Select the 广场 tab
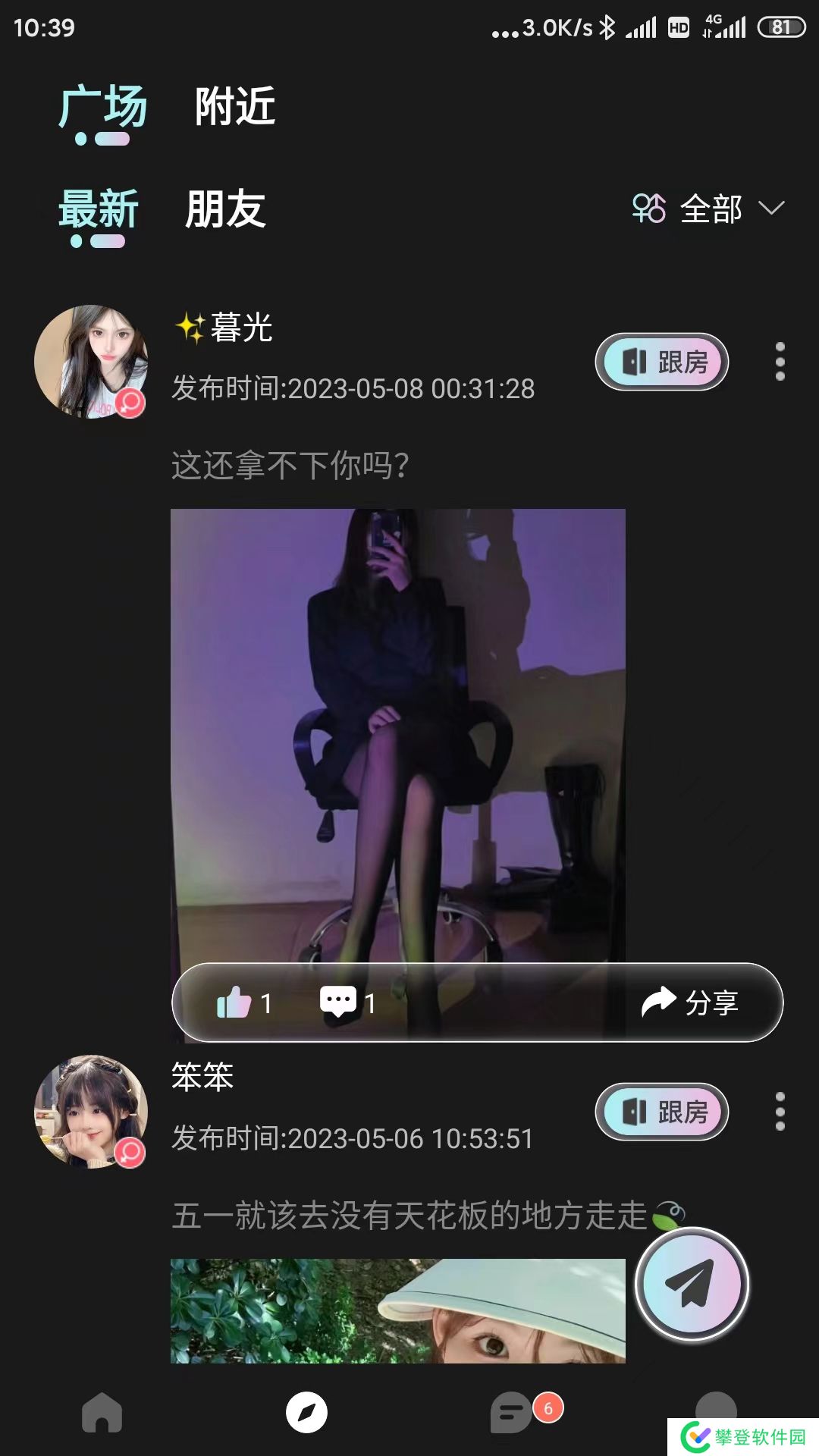The height and width of the screenshot is (1456, 819). coord(103,108)
